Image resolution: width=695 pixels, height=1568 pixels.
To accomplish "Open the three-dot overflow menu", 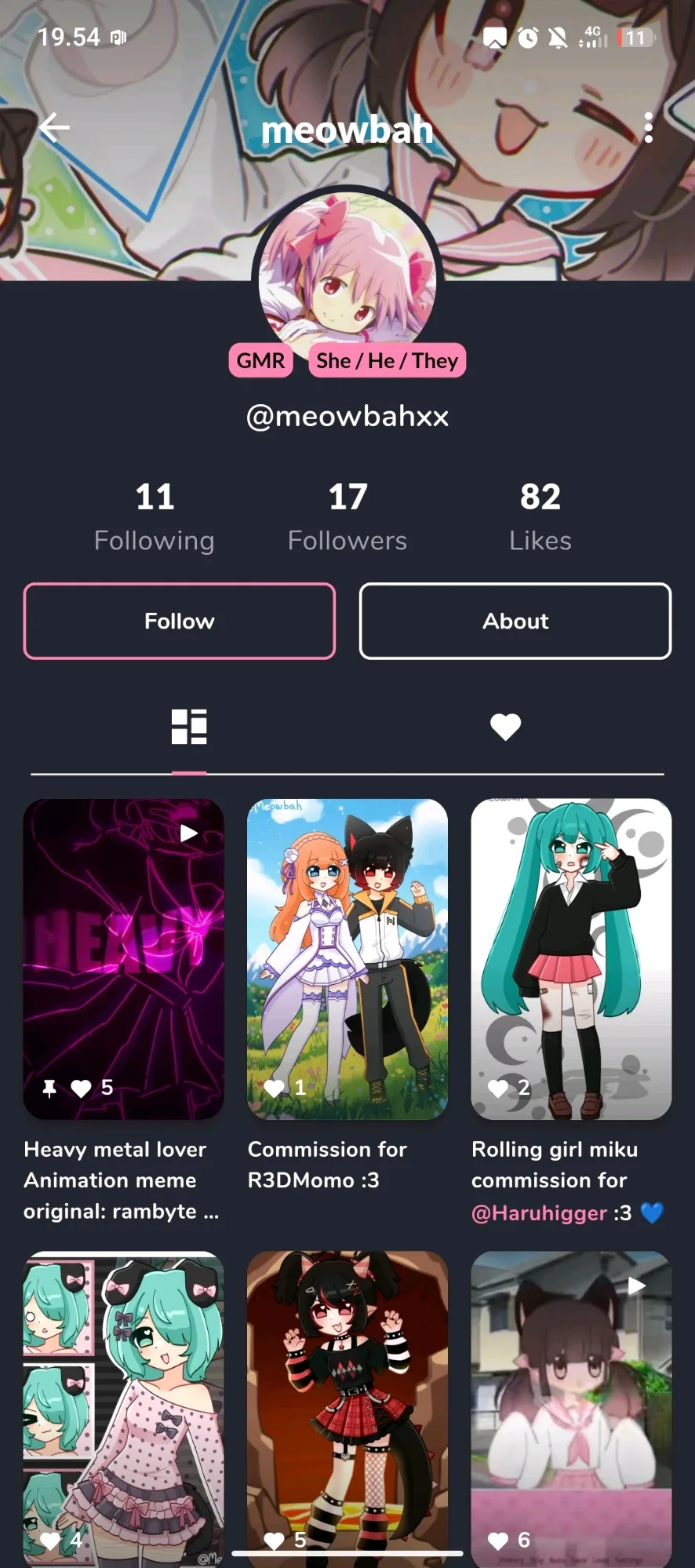I will pyautogui.click(x=648, y=127).
